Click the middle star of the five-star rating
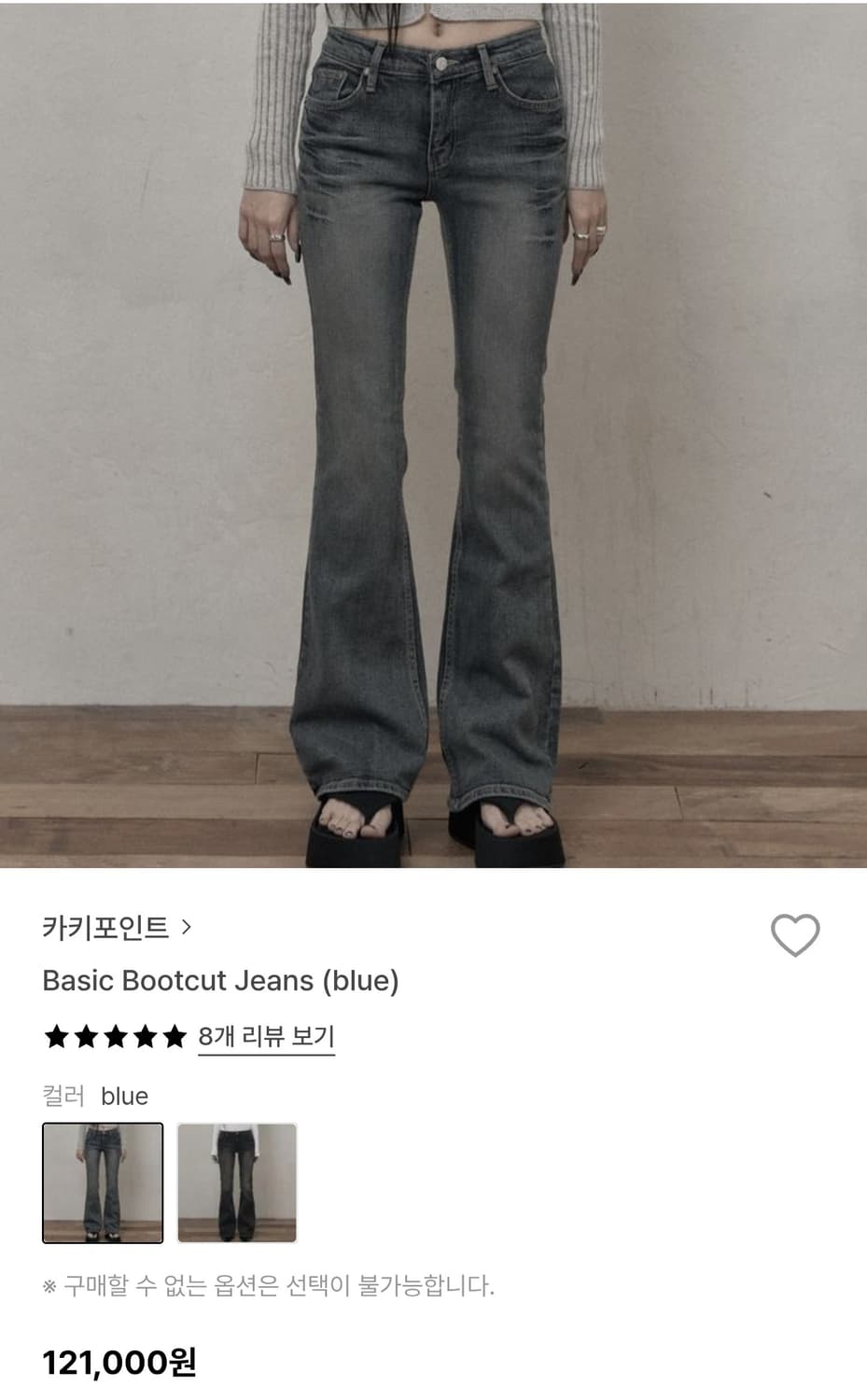Viewport: 867px width, 1400px height. click(117, 1036)
